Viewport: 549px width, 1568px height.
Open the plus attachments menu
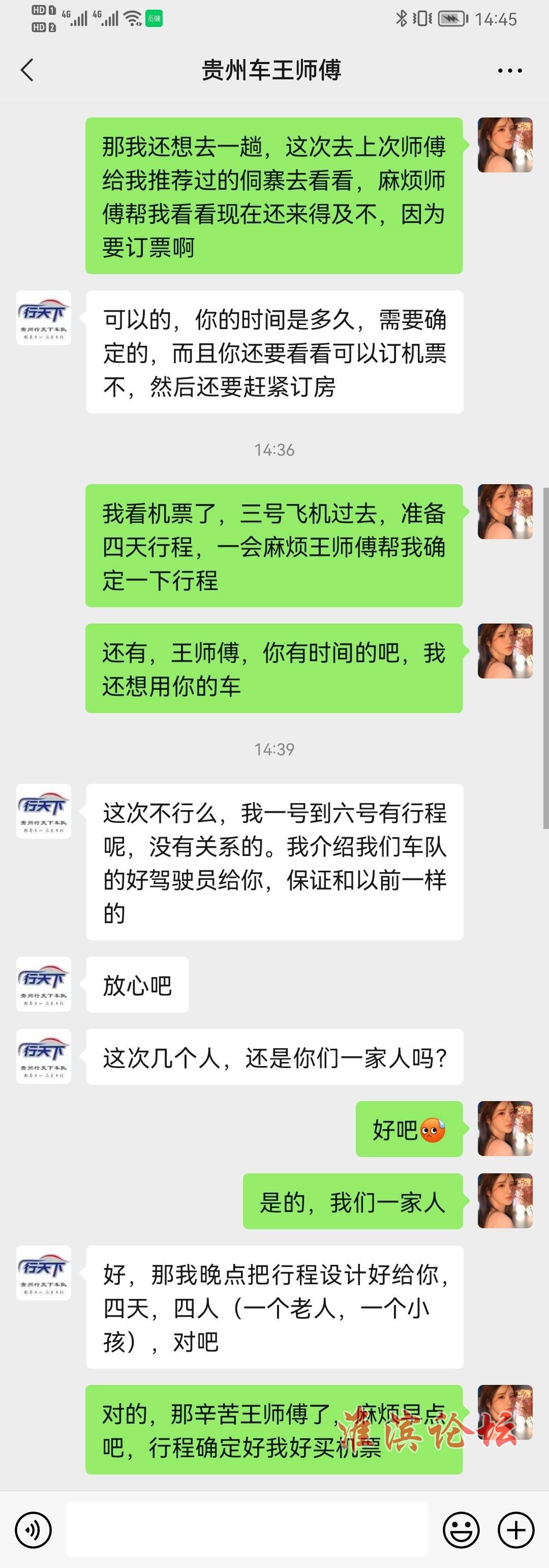coord(515,1529)
